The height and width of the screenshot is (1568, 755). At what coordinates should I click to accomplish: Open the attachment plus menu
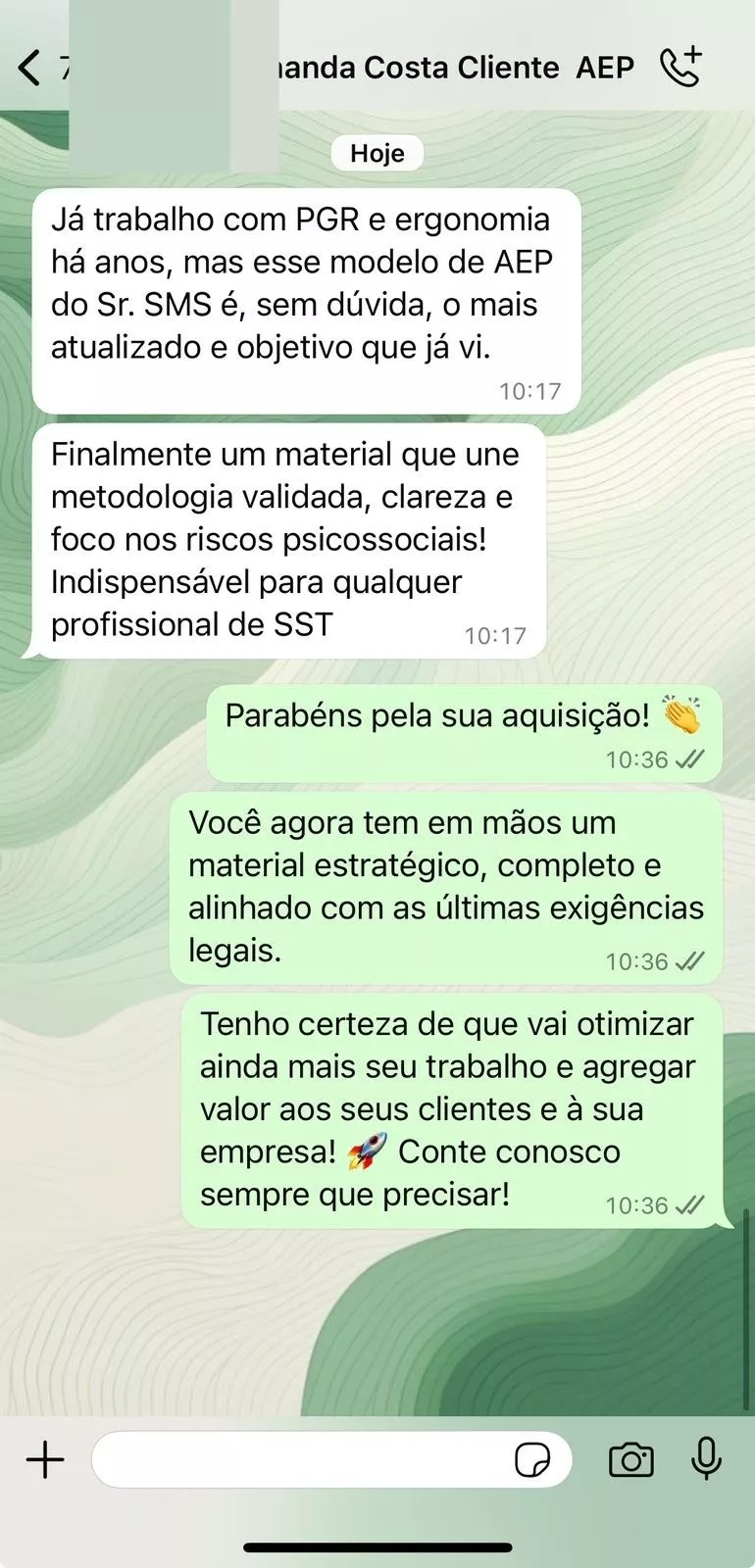tap(45, 1459)
